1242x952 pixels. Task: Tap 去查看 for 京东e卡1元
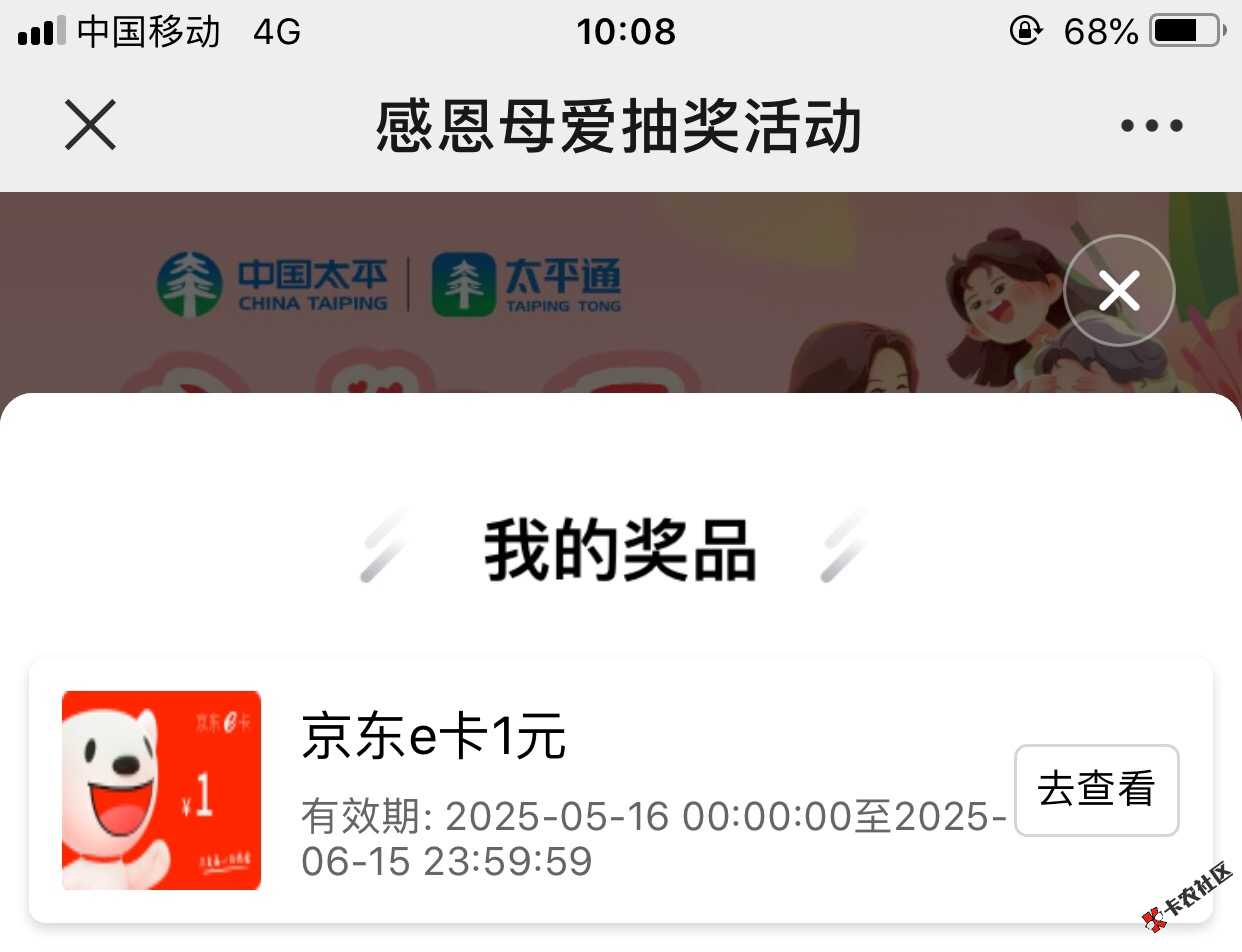click(1096, 790)
